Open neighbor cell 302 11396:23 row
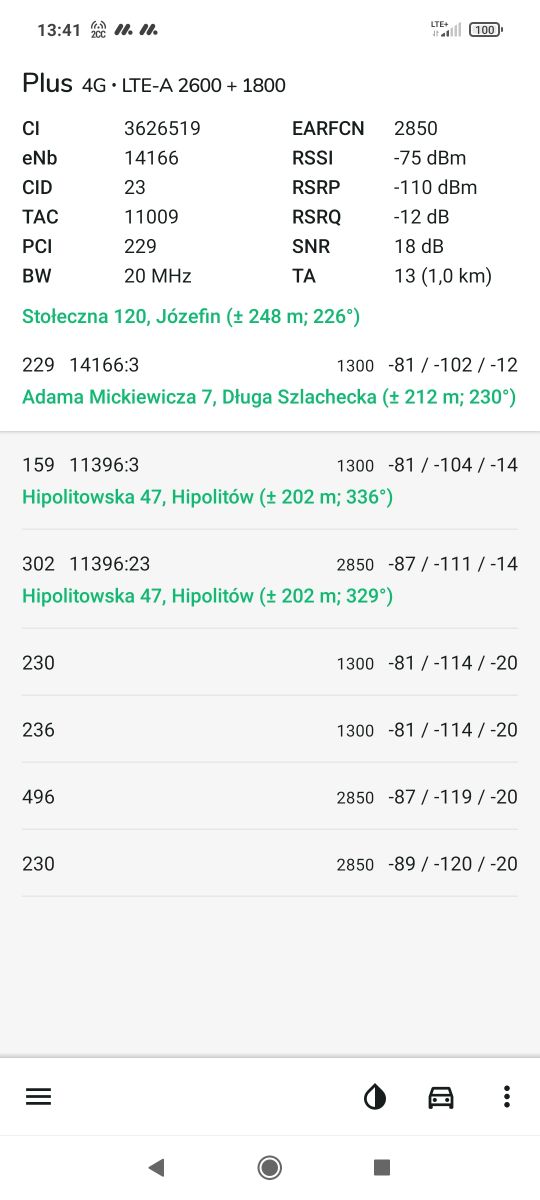540x1200 pixels. (x=270, y=579)
